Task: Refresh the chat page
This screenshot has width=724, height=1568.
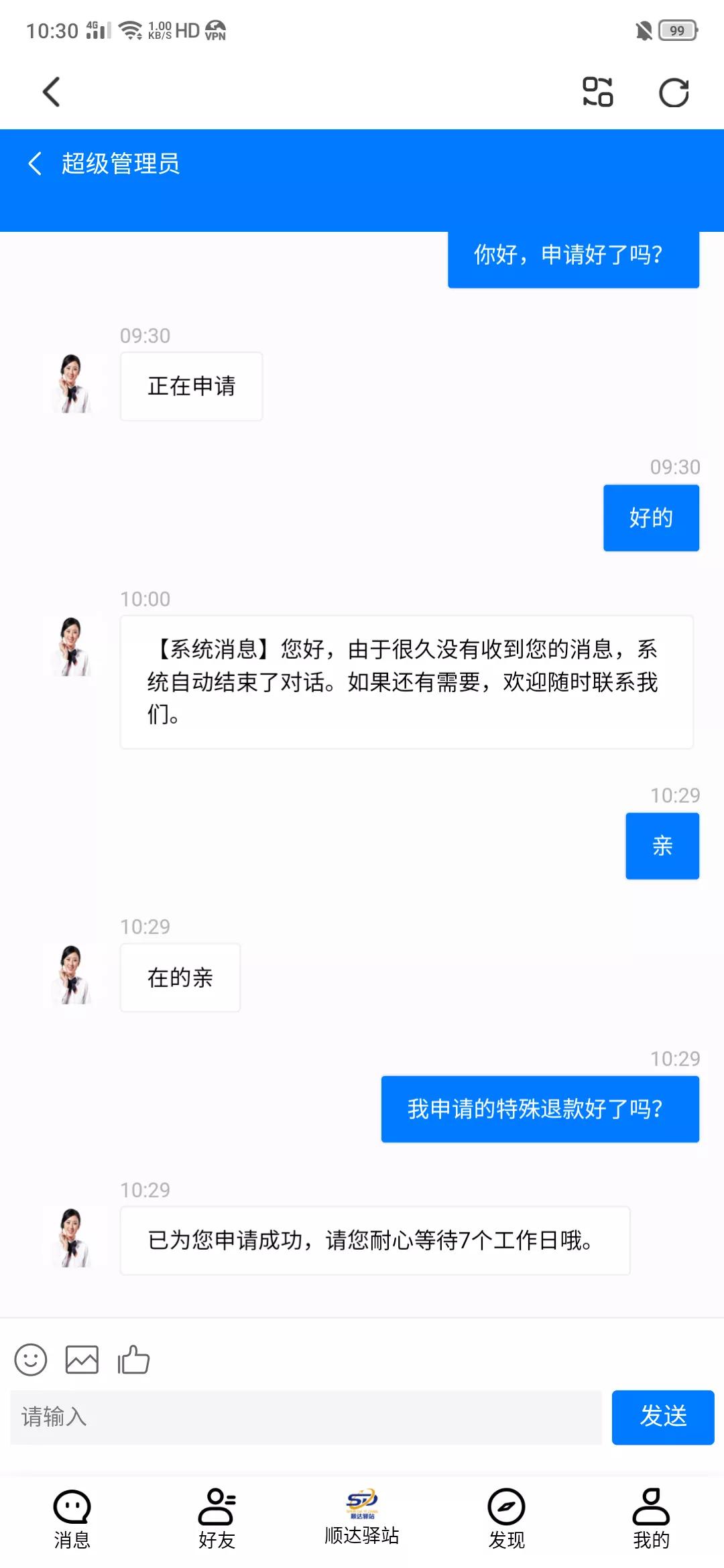Action: [x=674, y=92]
